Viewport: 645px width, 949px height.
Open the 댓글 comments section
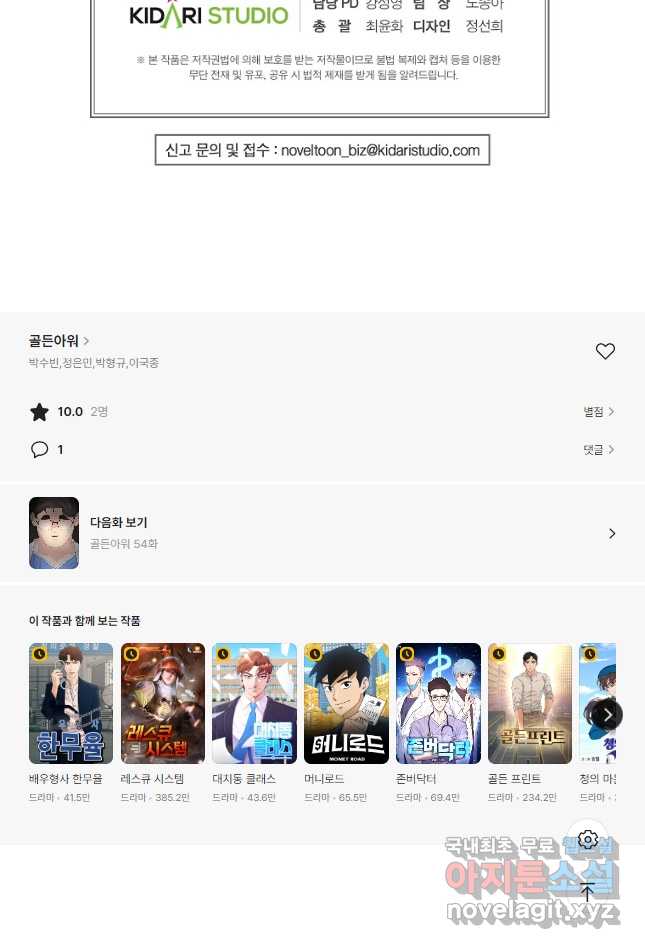click(x=599, y=450)
